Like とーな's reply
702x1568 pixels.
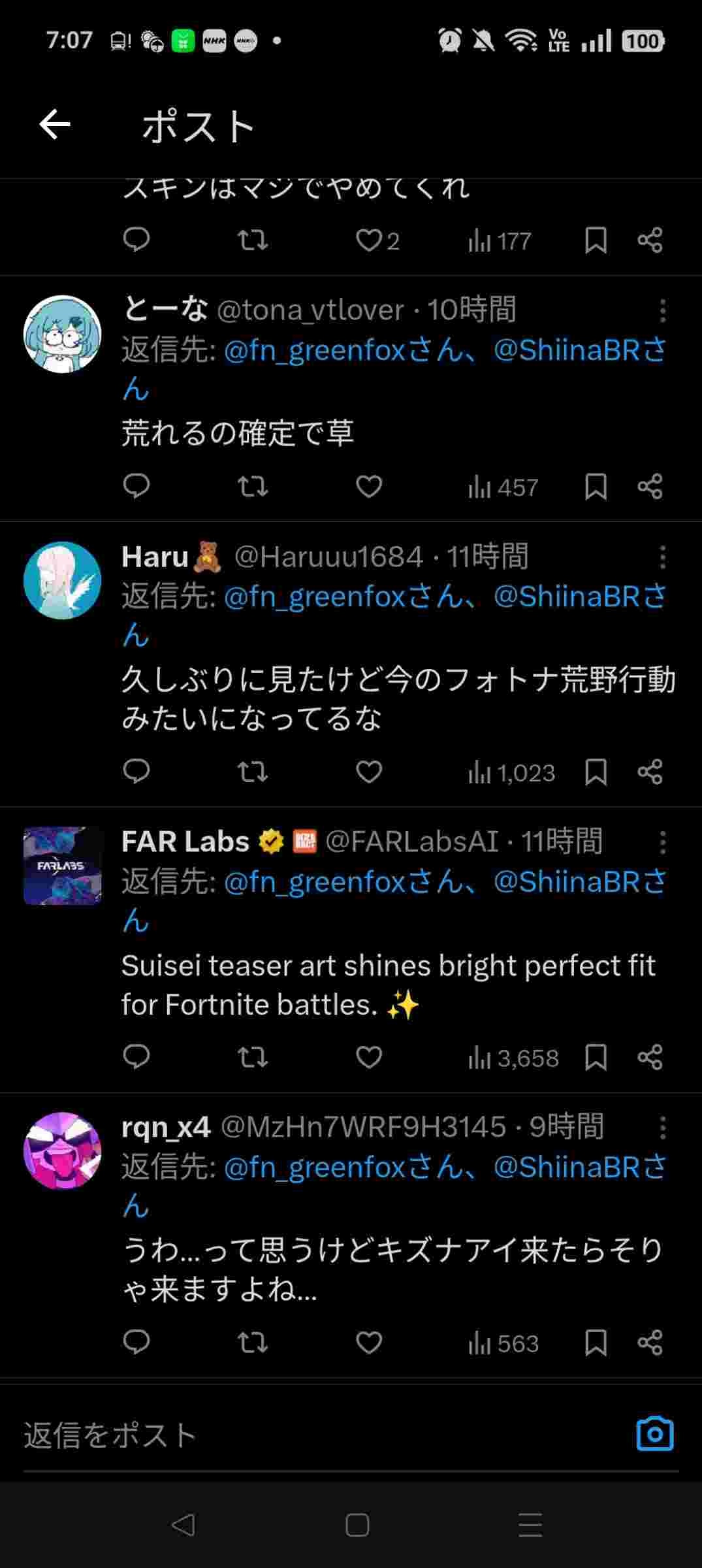[369, 487]
